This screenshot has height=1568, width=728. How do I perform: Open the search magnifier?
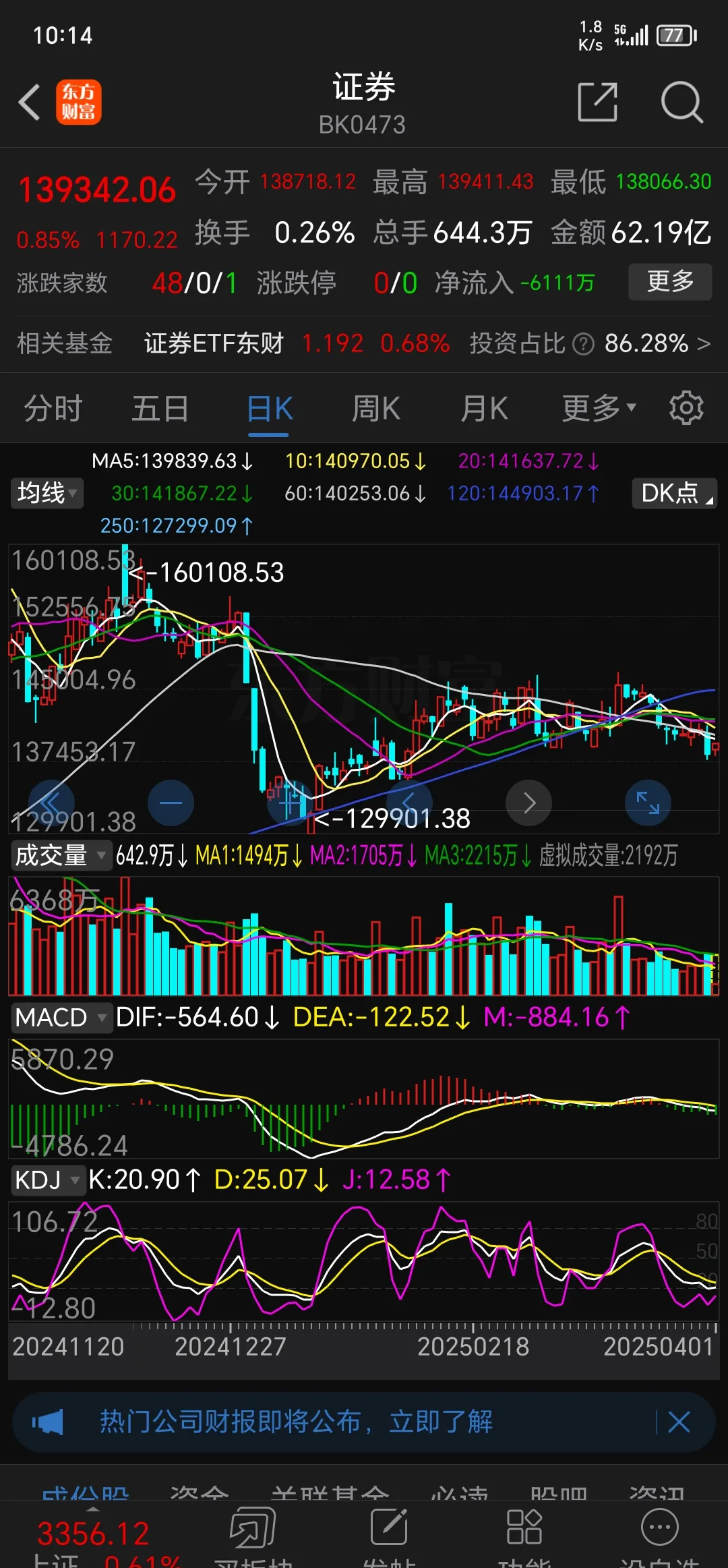681,103
